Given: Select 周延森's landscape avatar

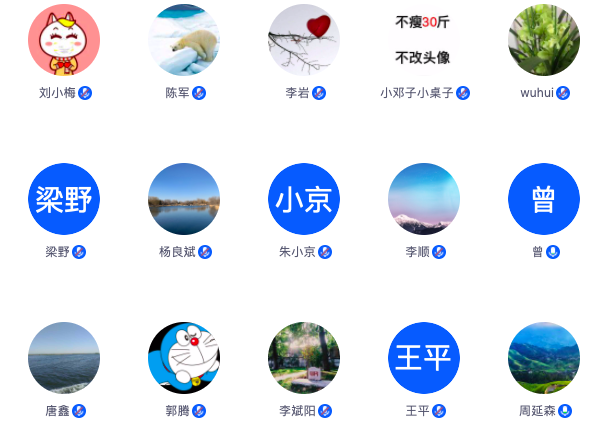Looking at the screenshot, I should pos(544,358).
